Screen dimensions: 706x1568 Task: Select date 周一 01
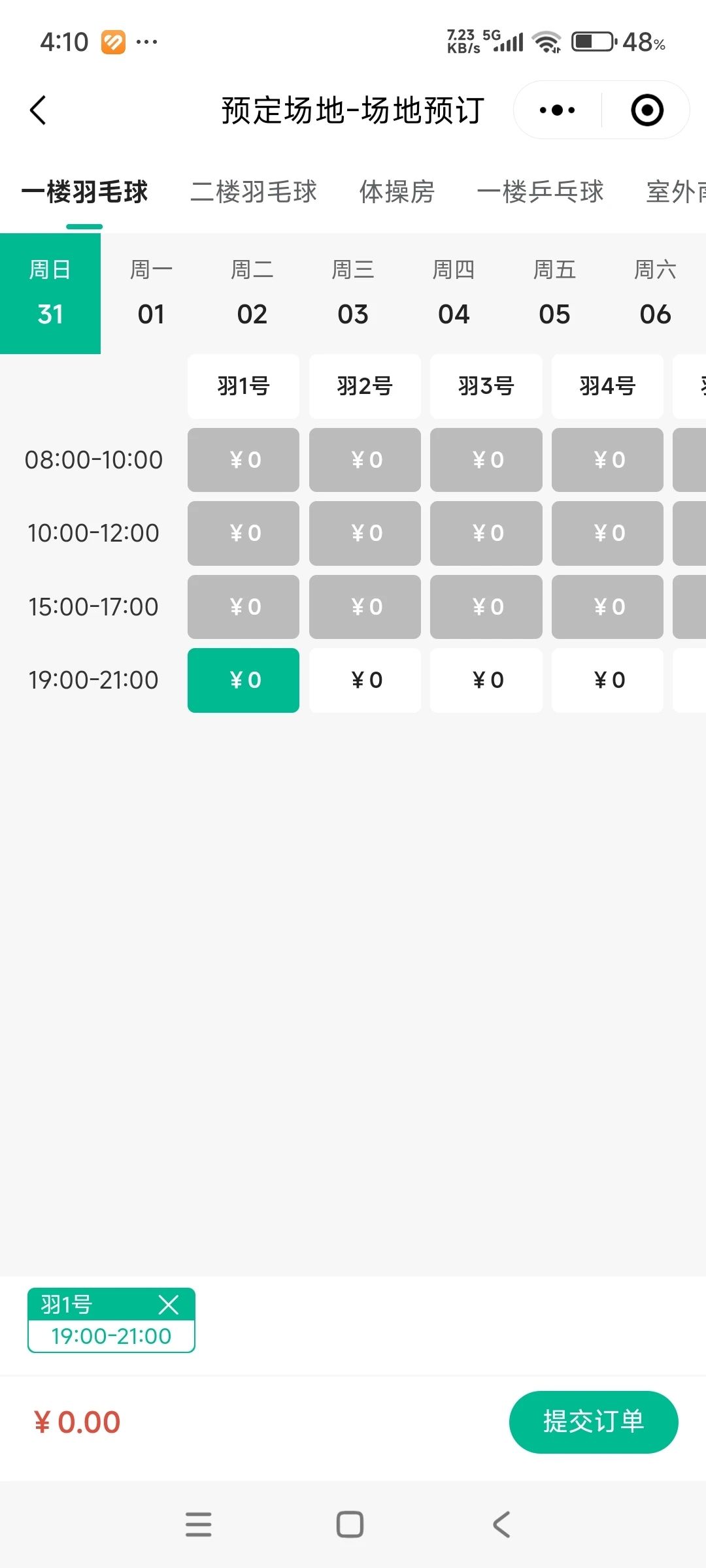click(151, 293)
